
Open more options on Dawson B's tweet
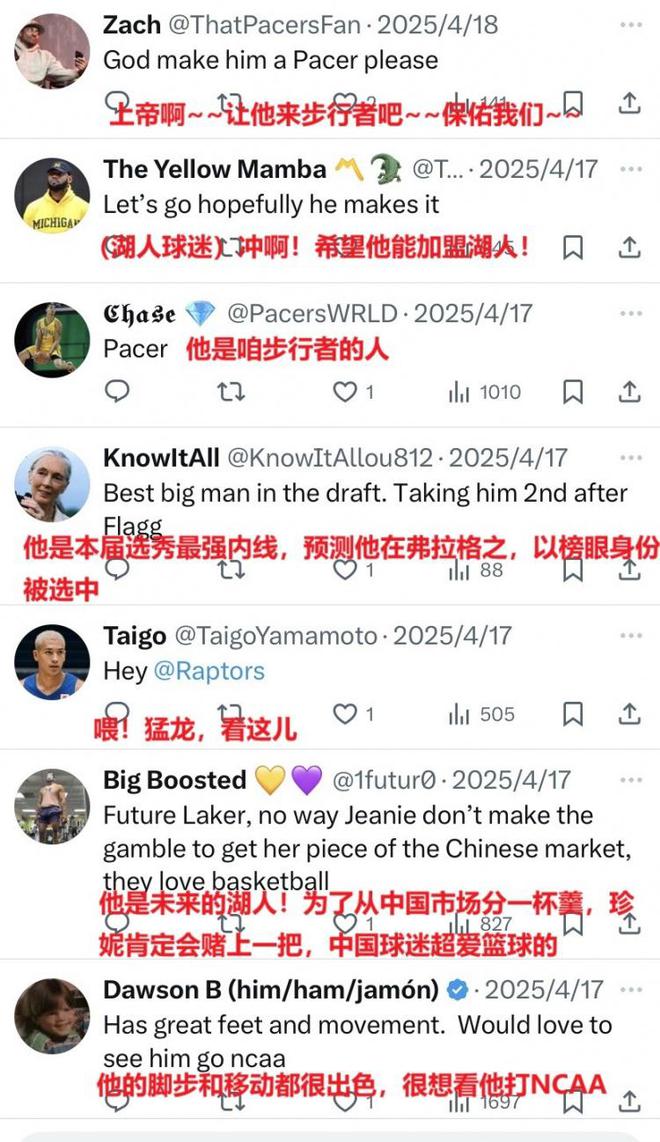point(629,990)
